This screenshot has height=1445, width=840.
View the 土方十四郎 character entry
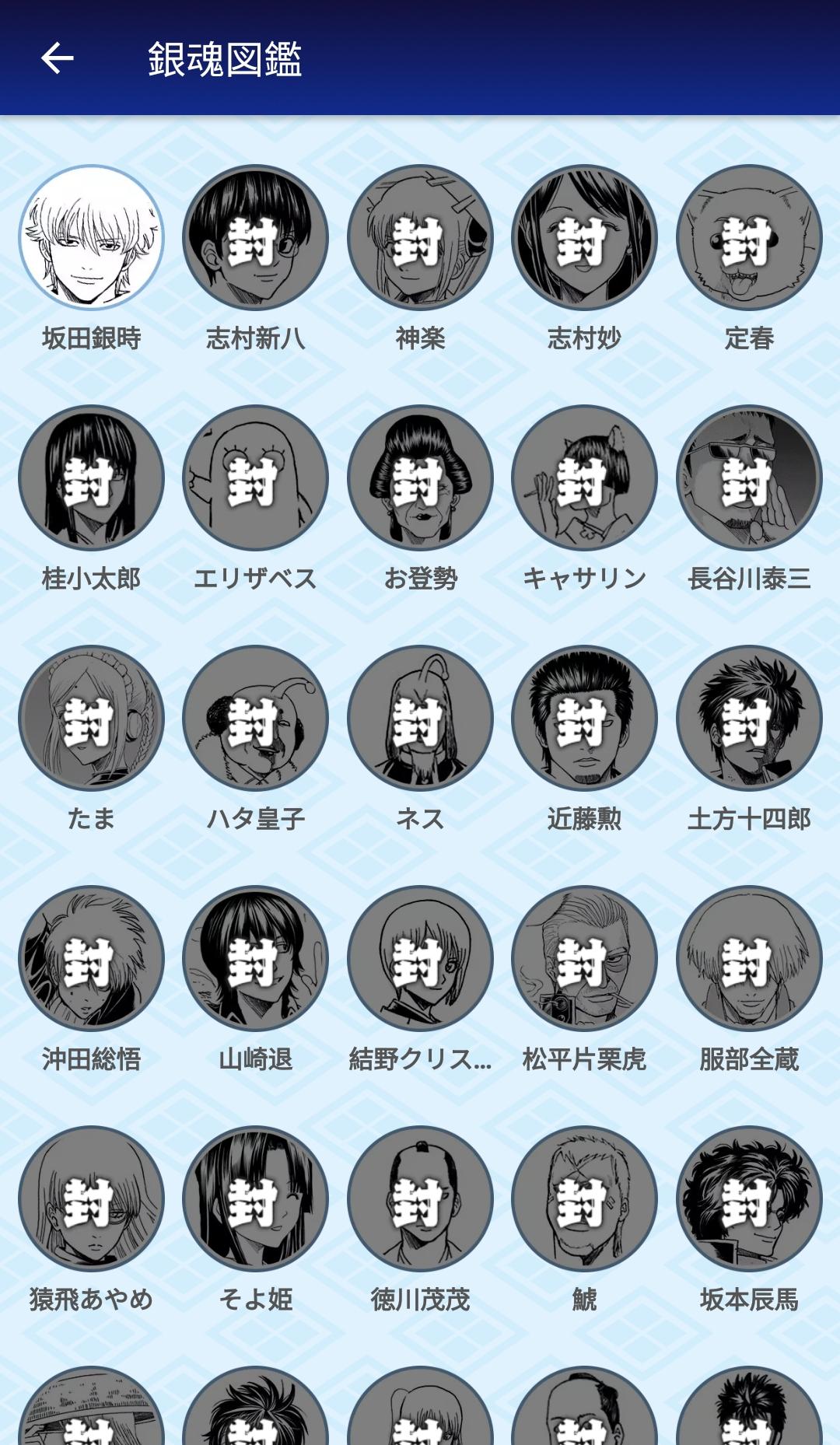749,719
